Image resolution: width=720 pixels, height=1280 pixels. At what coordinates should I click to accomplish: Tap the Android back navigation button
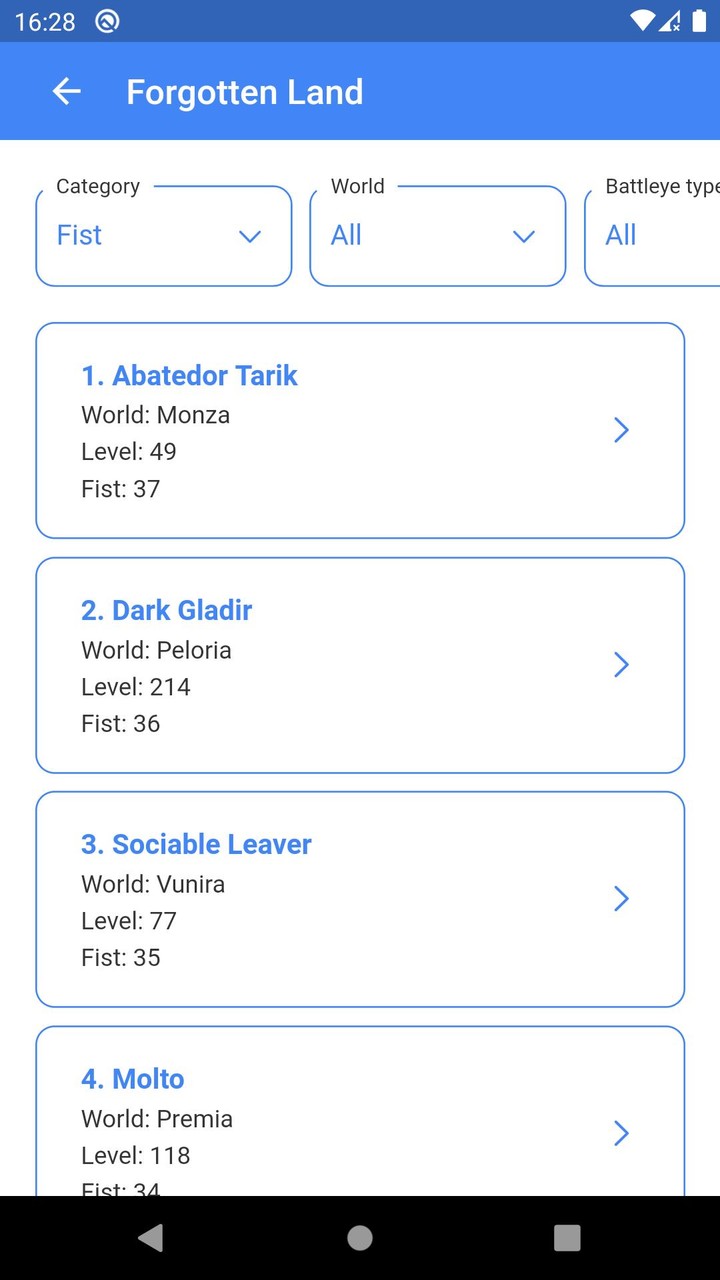(152, 1237)
